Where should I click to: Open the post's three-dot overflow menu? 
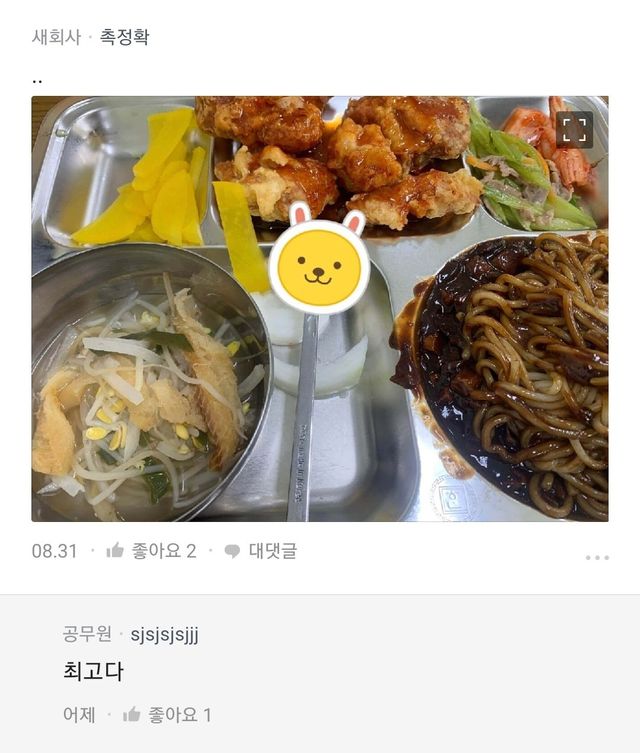[597, 557]
